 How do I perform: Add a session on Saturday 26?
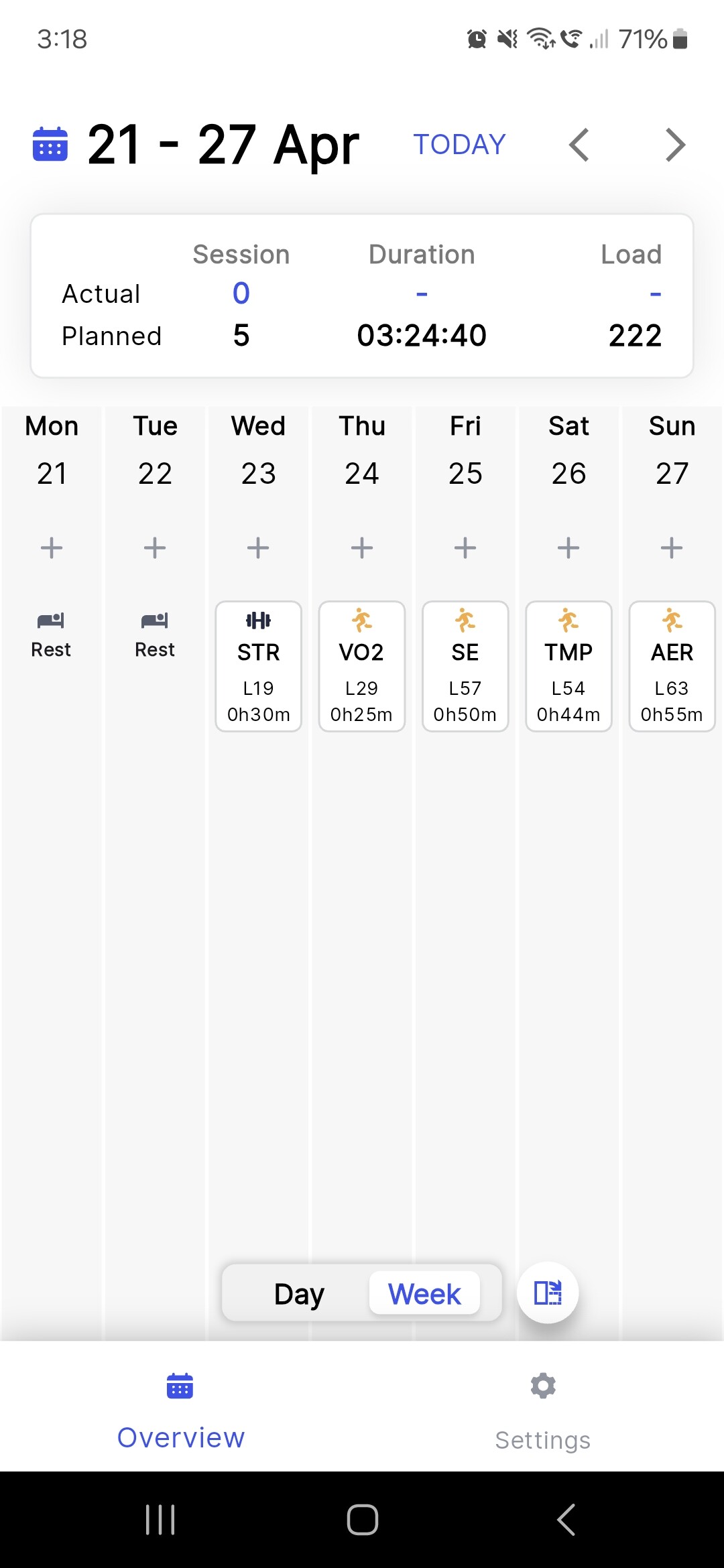[x=568, y=548]
